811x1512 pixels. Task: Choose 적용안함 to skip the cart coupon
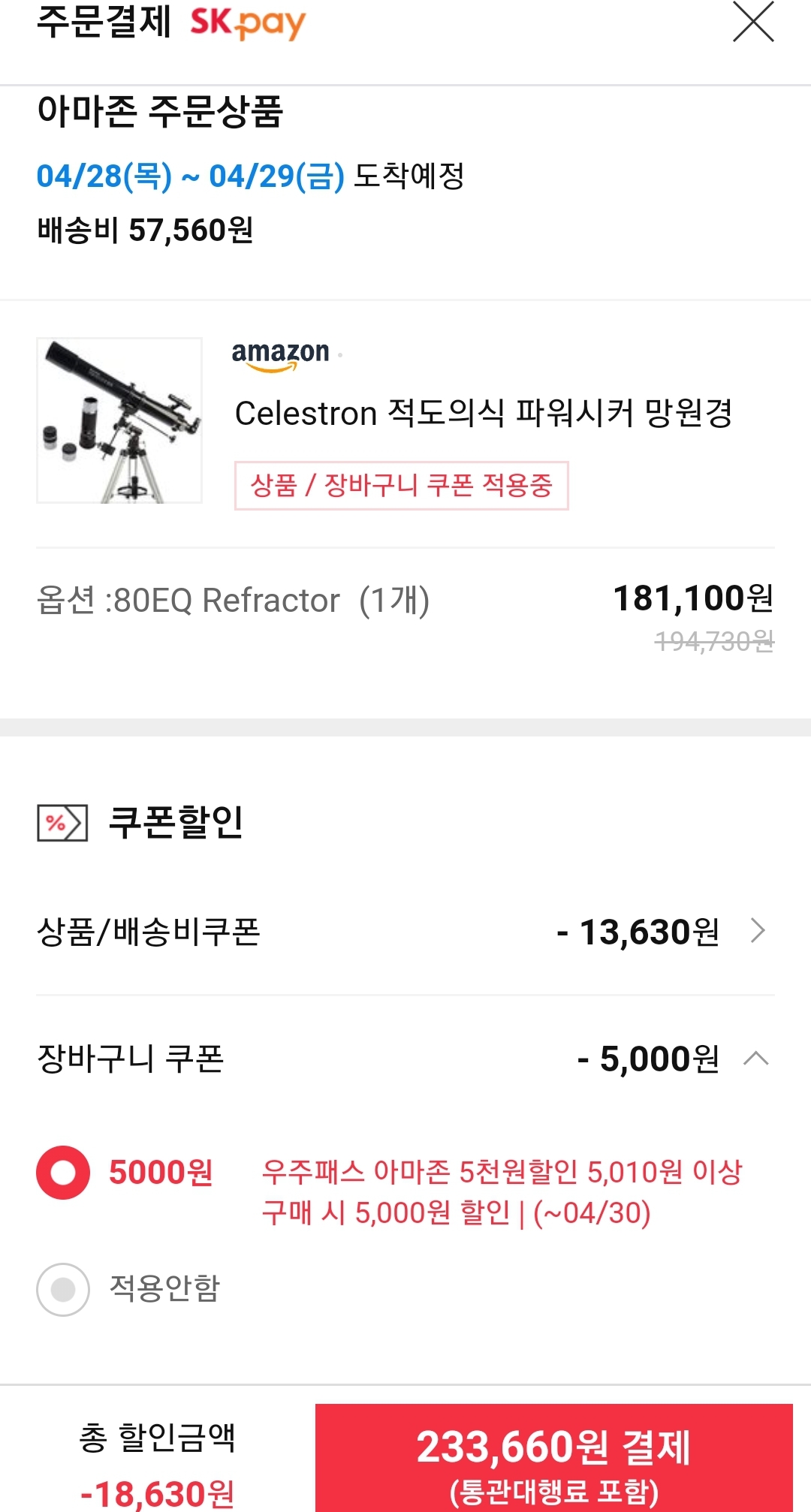[63, 1289]
